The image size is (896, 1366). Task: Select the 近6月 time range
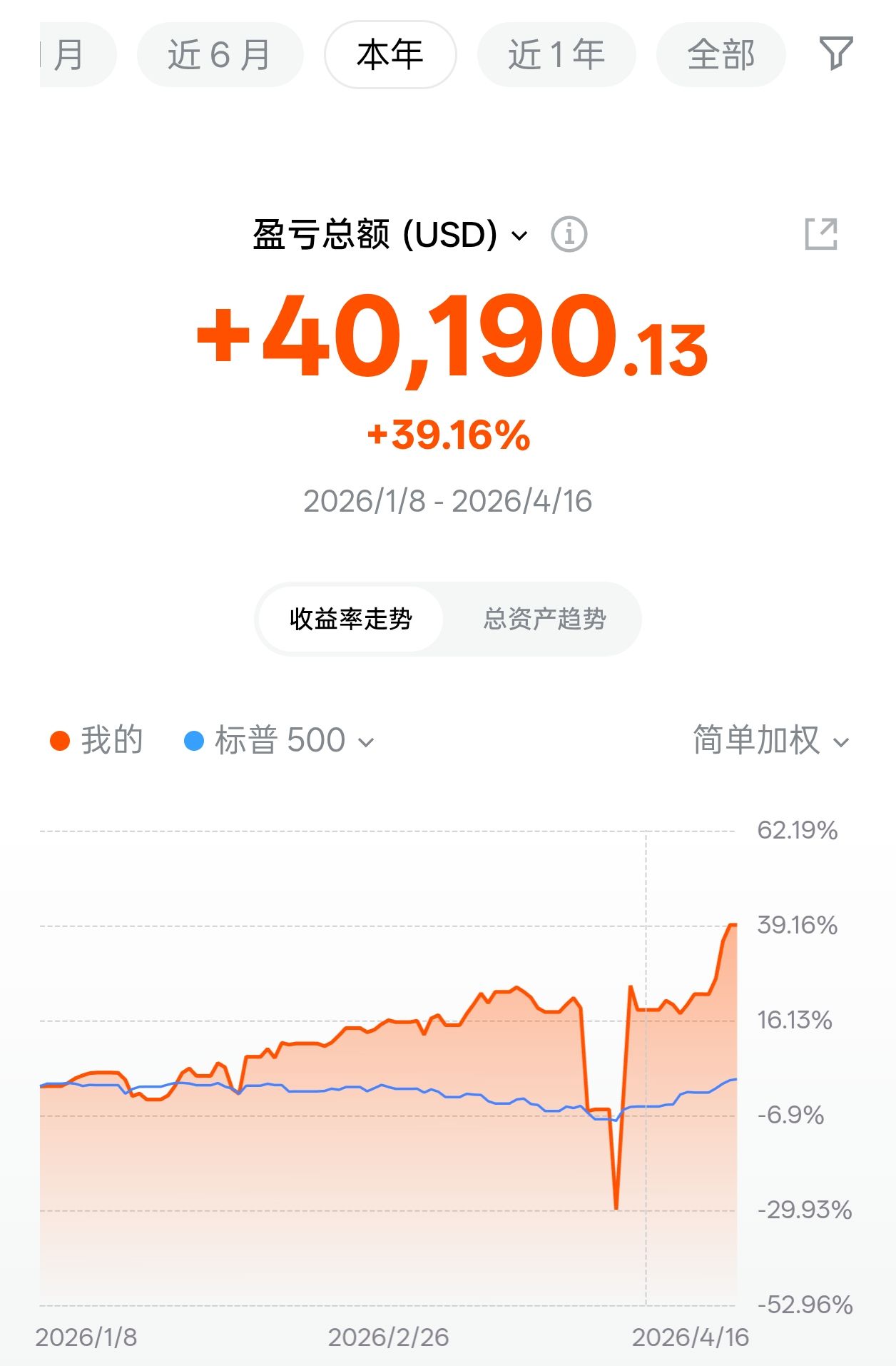(220, 55)
